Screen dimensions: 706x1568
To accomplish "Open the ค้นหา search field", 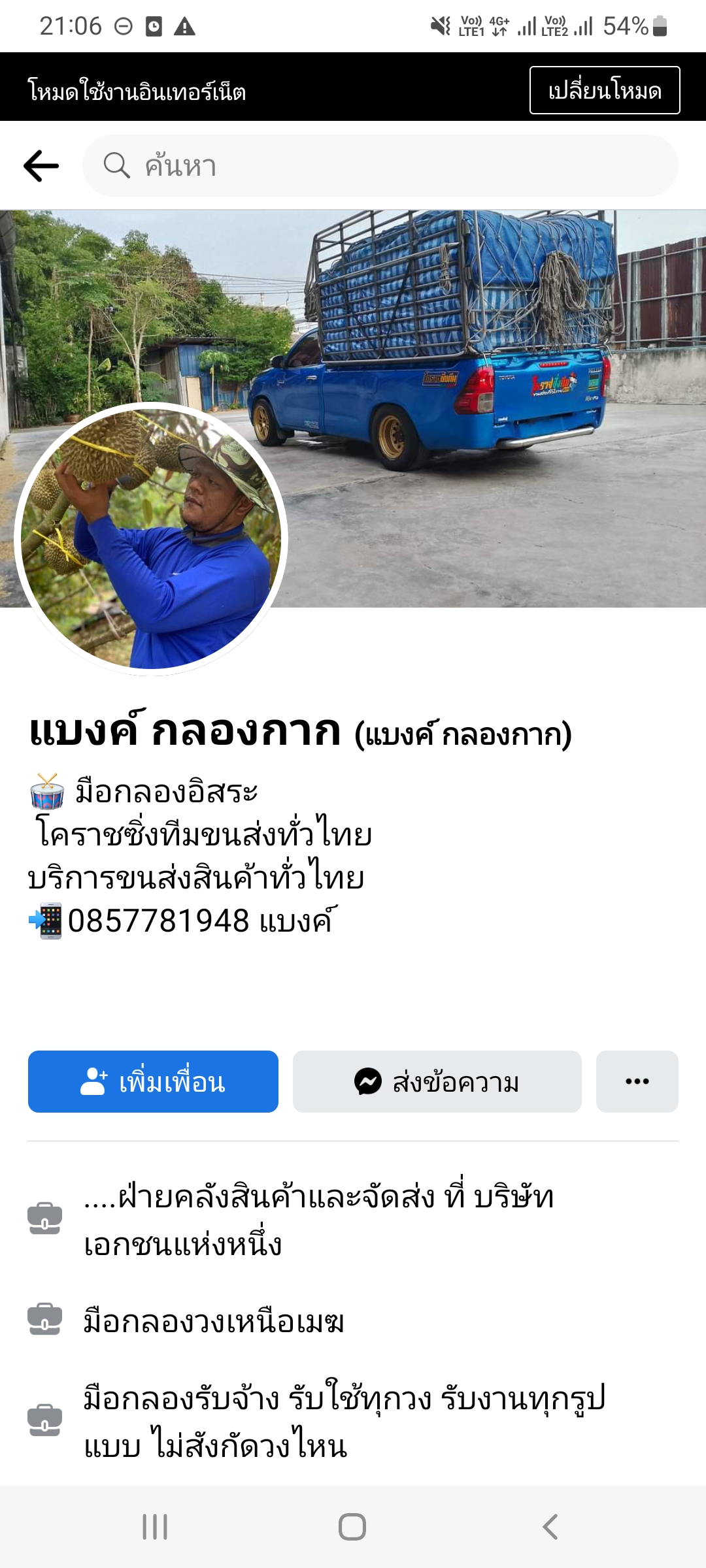I will (379, 166).
